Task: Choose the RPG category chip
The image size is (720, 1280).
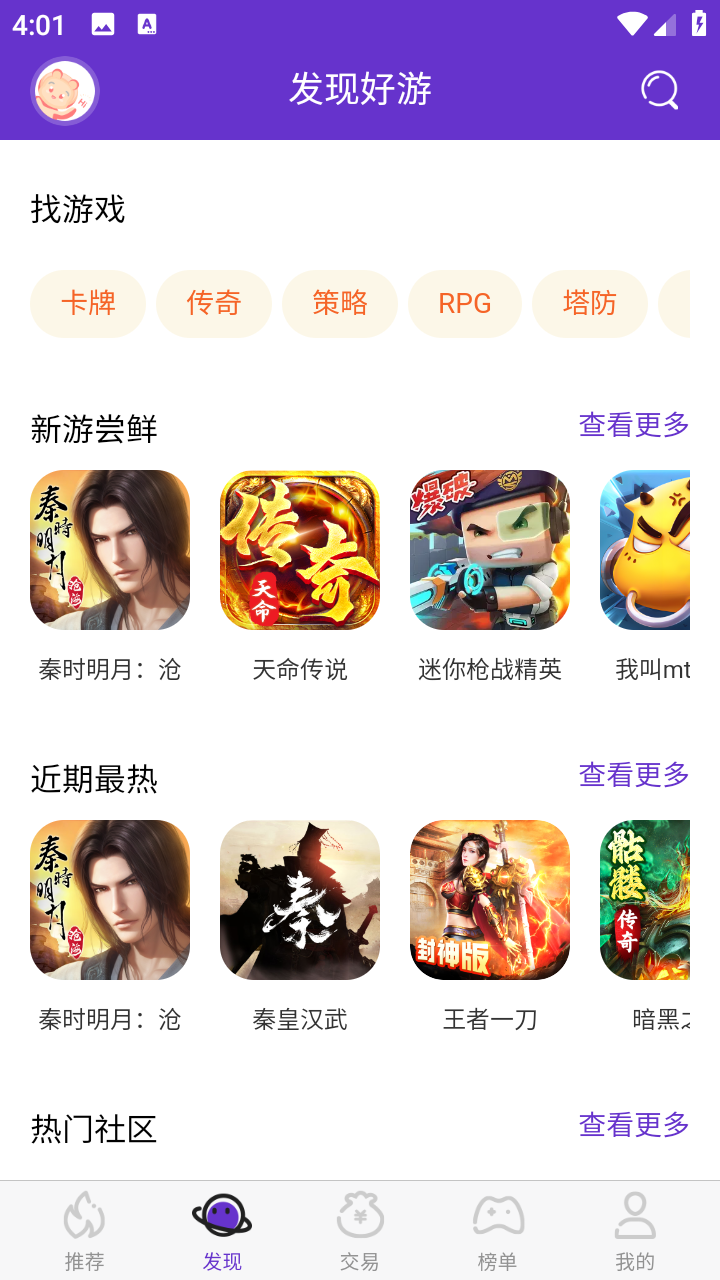Action: pyautogui.click(x=465, y=303)
